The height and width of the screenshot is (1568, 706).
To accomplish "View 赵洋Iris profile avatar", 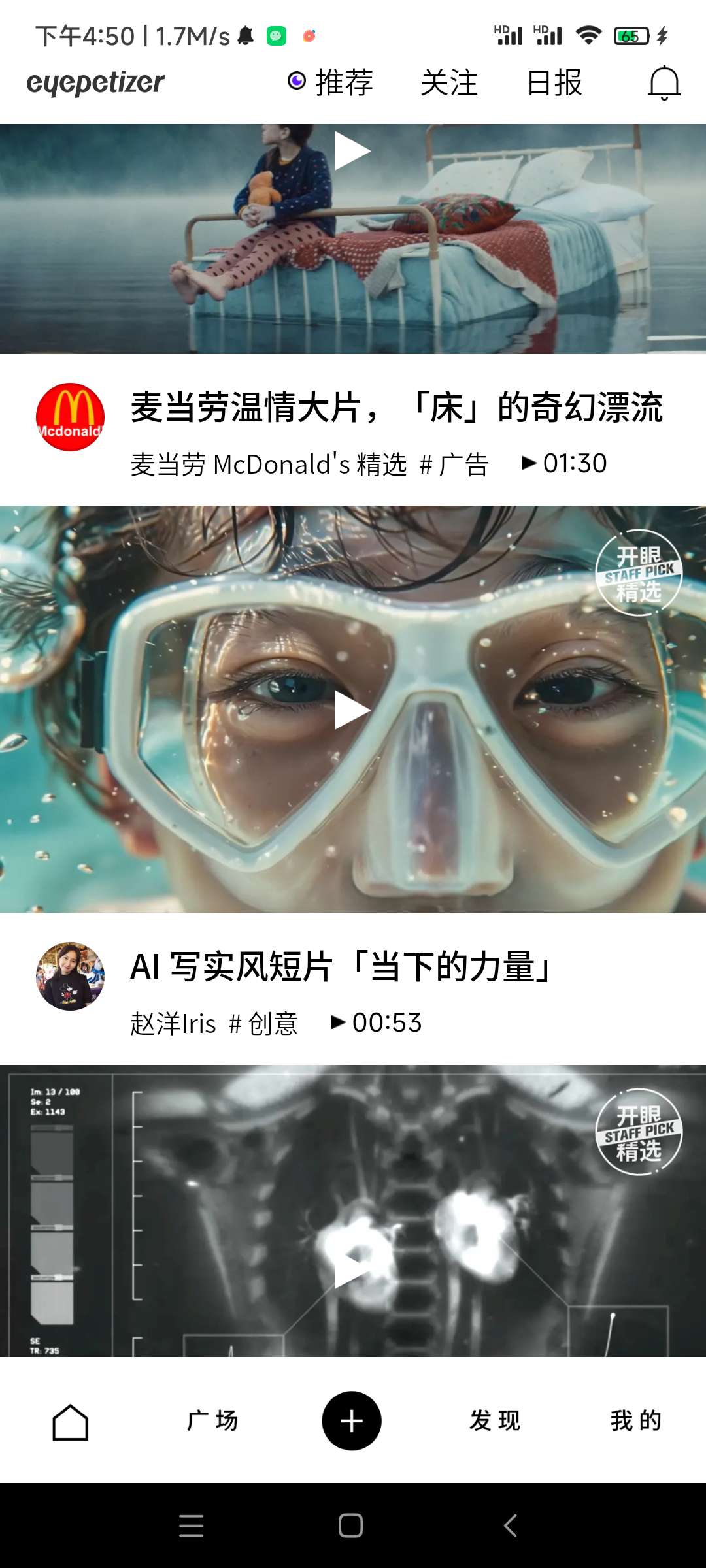I will 70,976.
